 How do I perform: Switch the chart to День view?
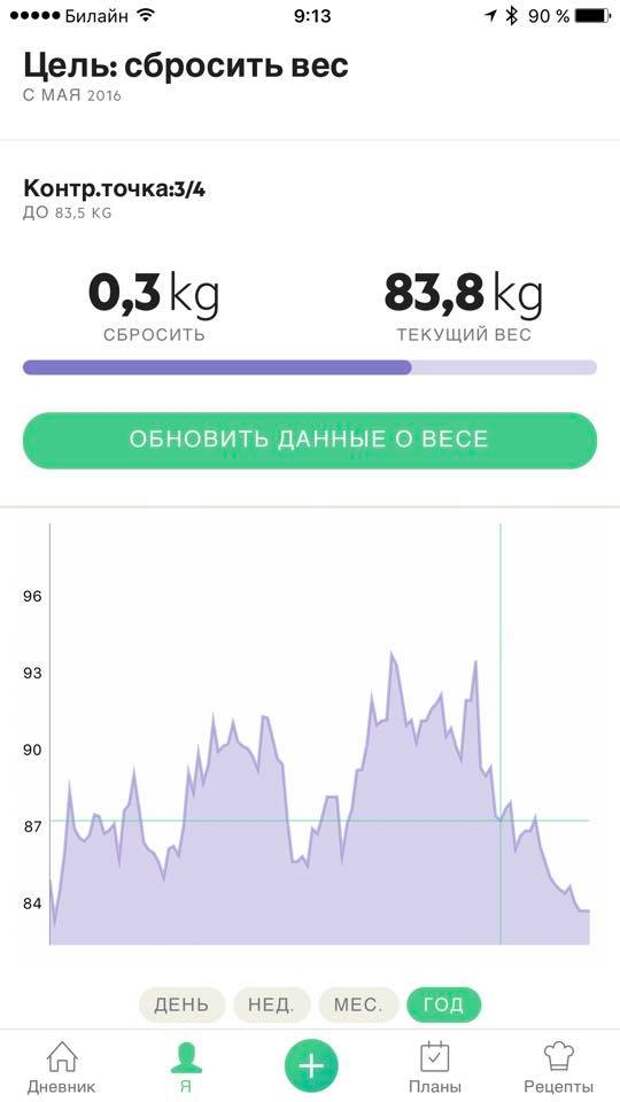tap(181, 1004)
